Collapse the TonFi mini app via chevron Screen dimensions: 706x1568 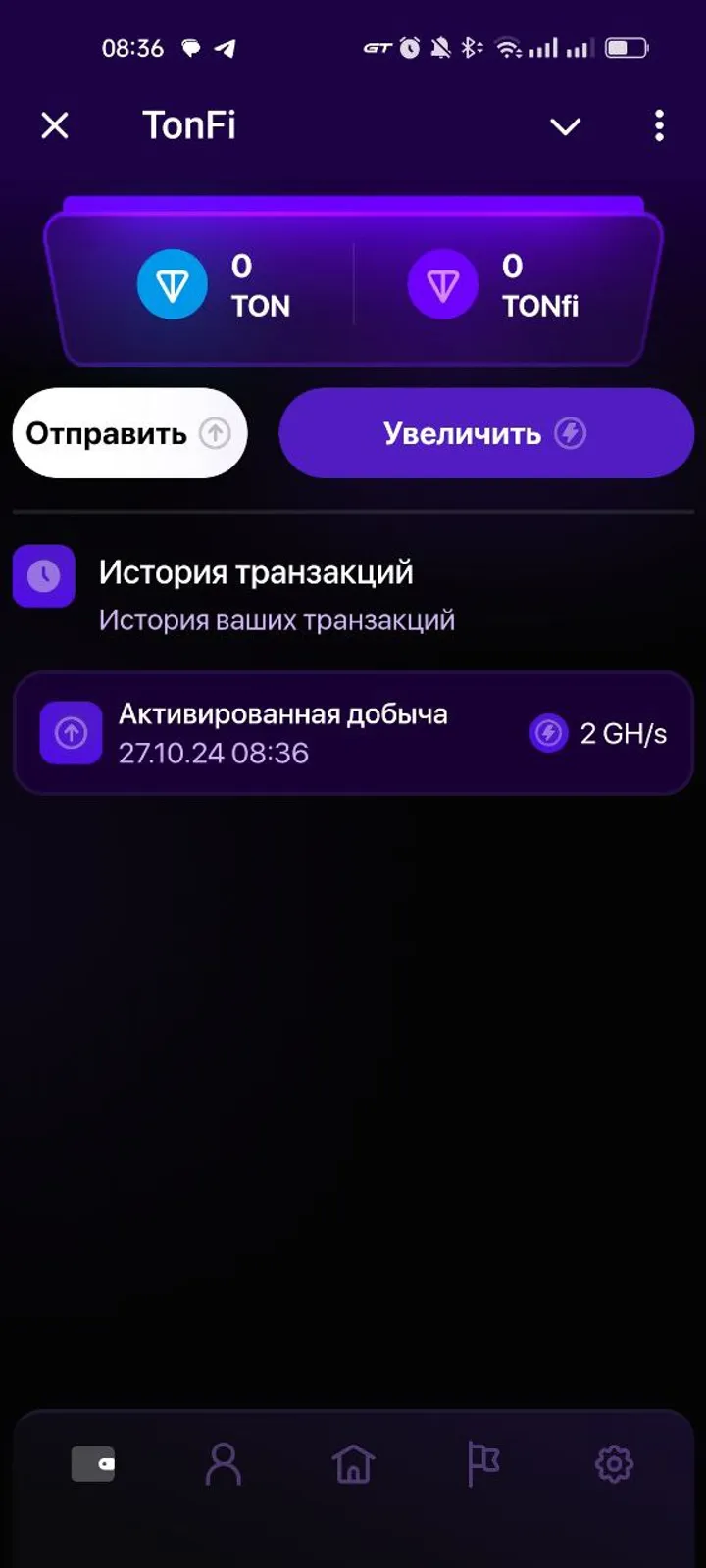coord(566,126)
